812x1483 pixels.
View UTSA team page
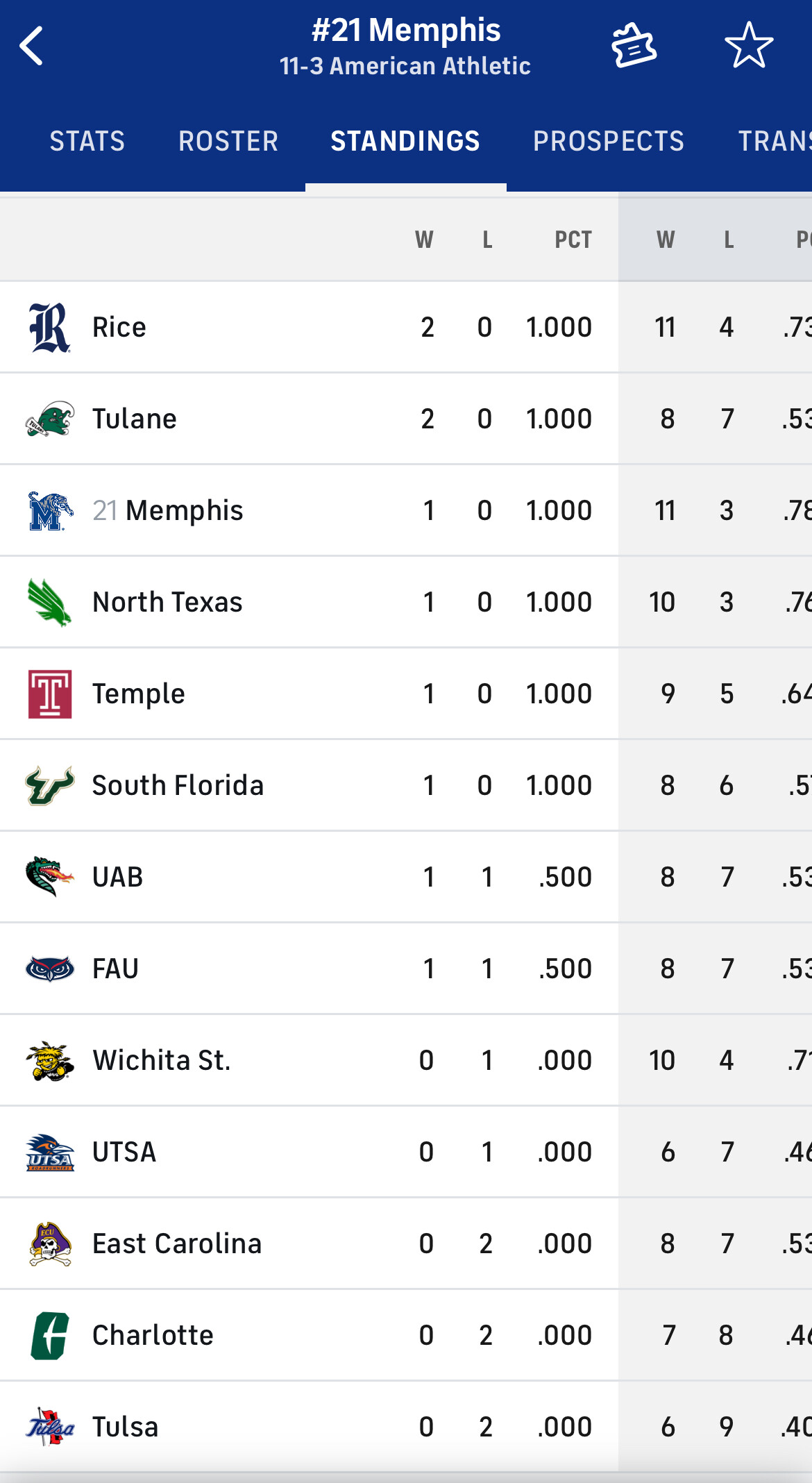tap(406, 1152)
